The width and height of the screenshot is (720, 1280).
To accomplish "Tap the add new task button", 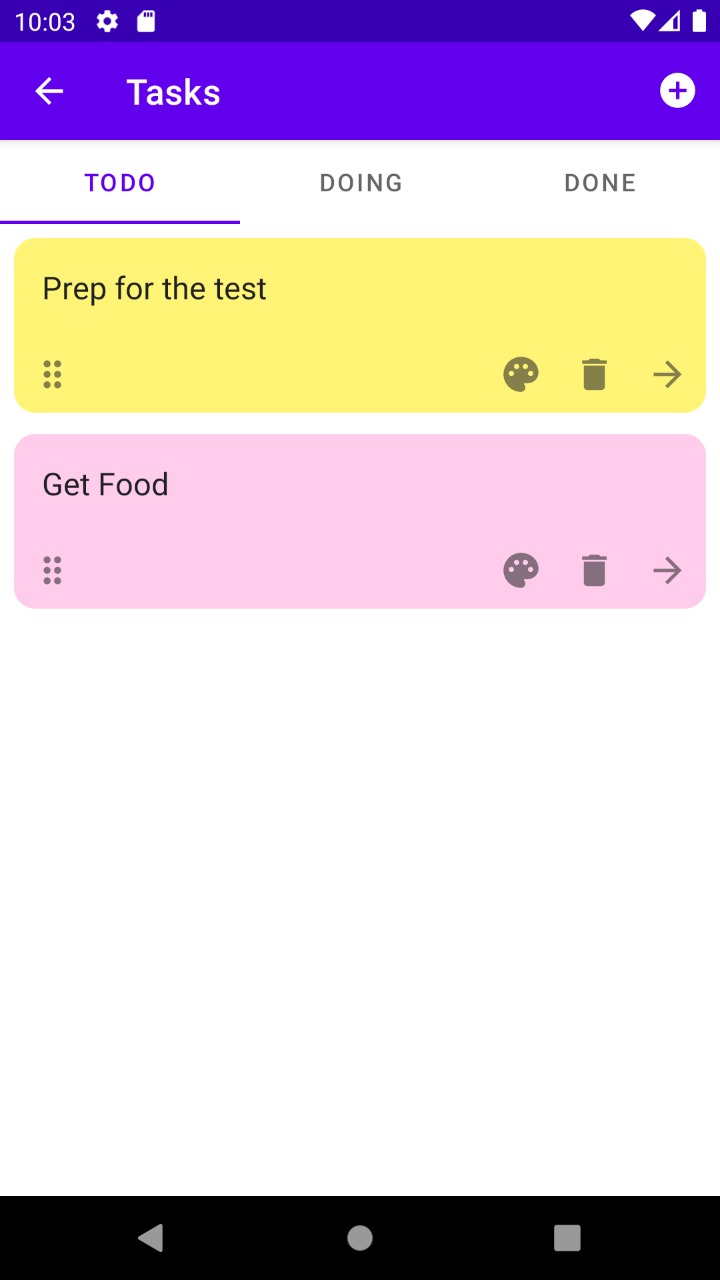I will 677,90.
